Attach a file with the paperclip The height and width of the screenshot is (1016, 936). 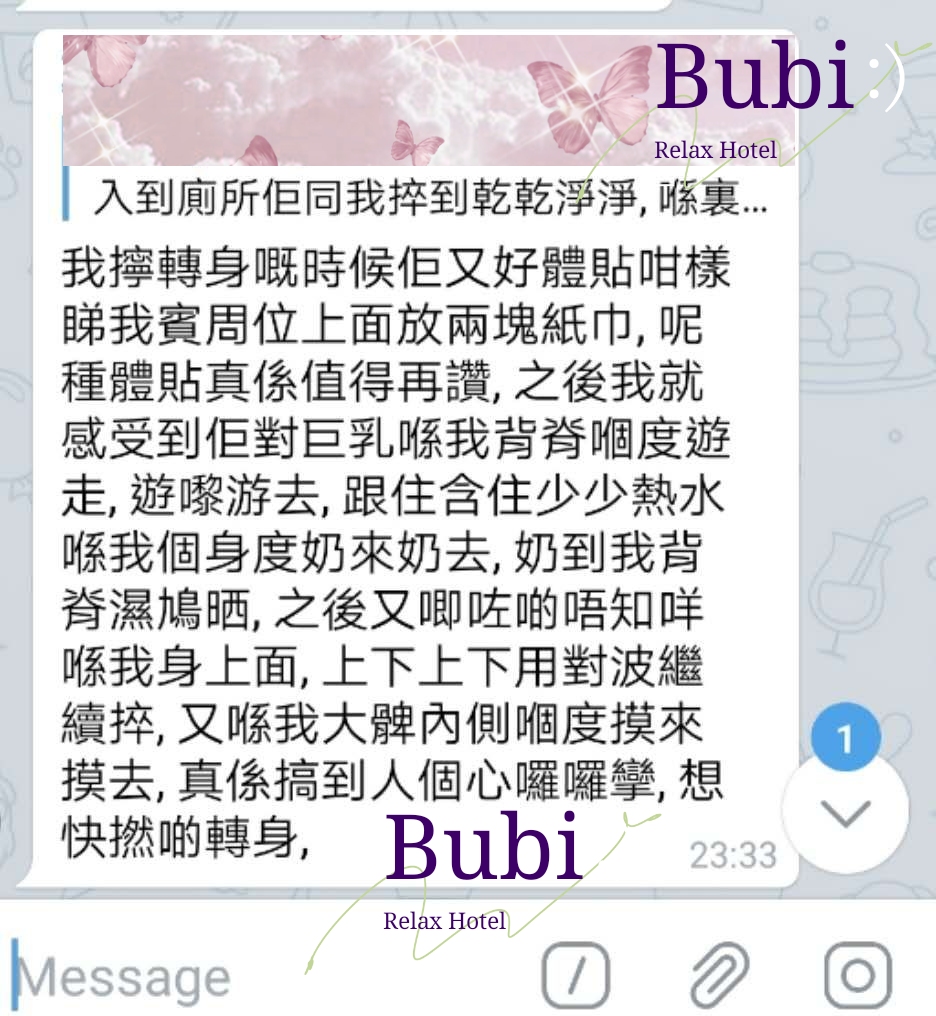click(720, 975)
